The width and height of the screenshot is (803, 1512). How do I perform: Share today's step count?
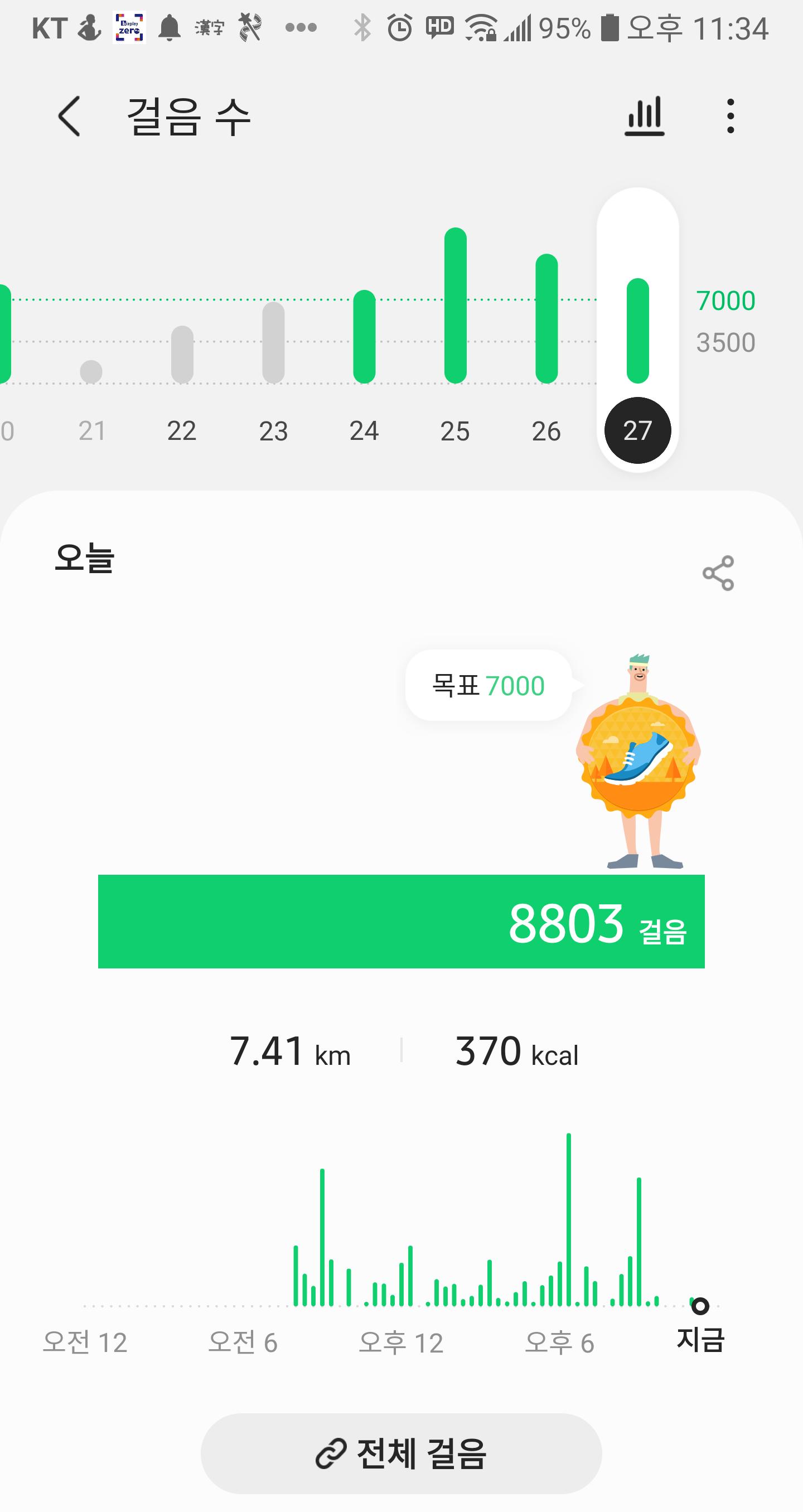tap(718, 573)
